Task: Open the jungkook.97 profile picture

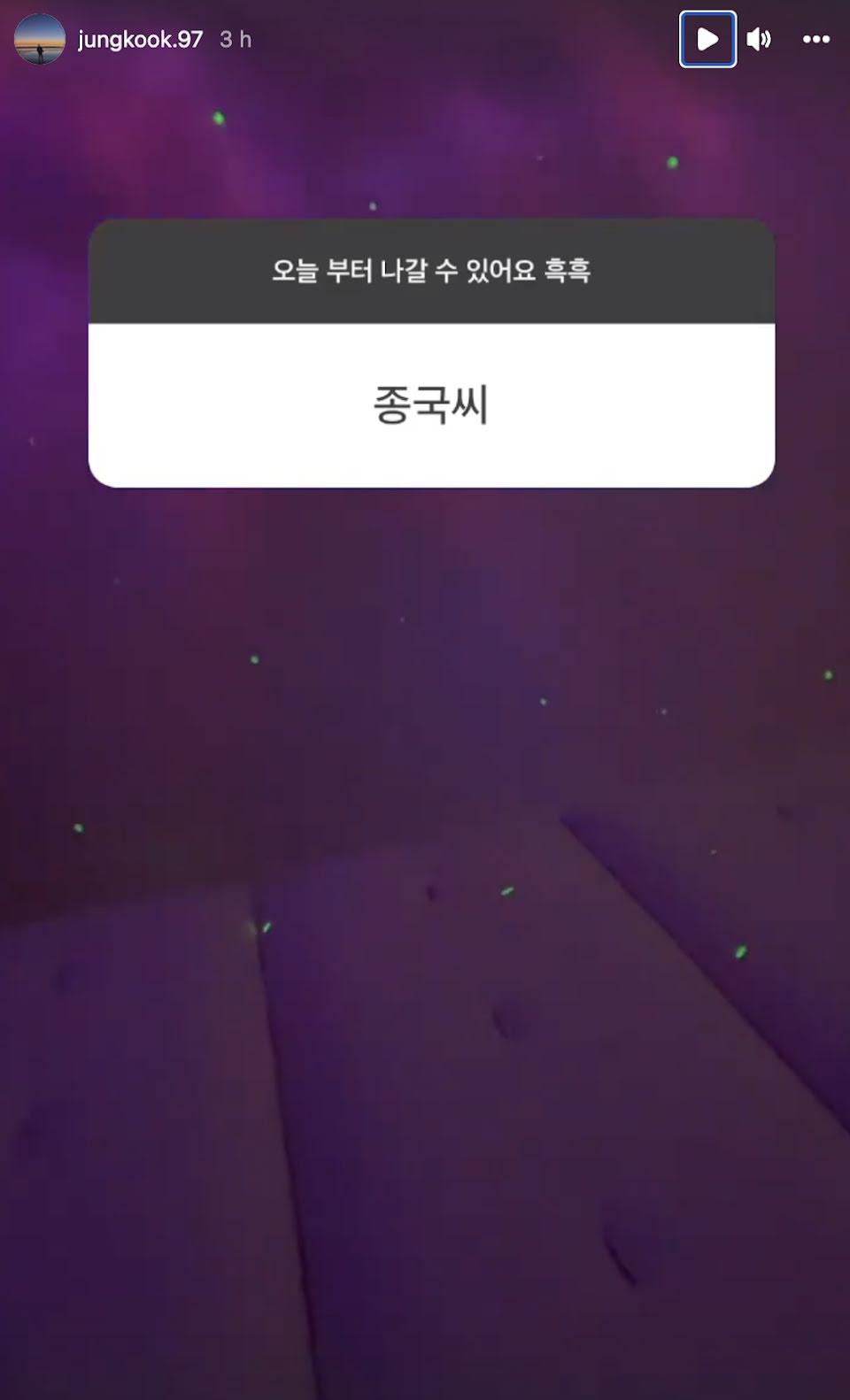Action: point(40,40)
